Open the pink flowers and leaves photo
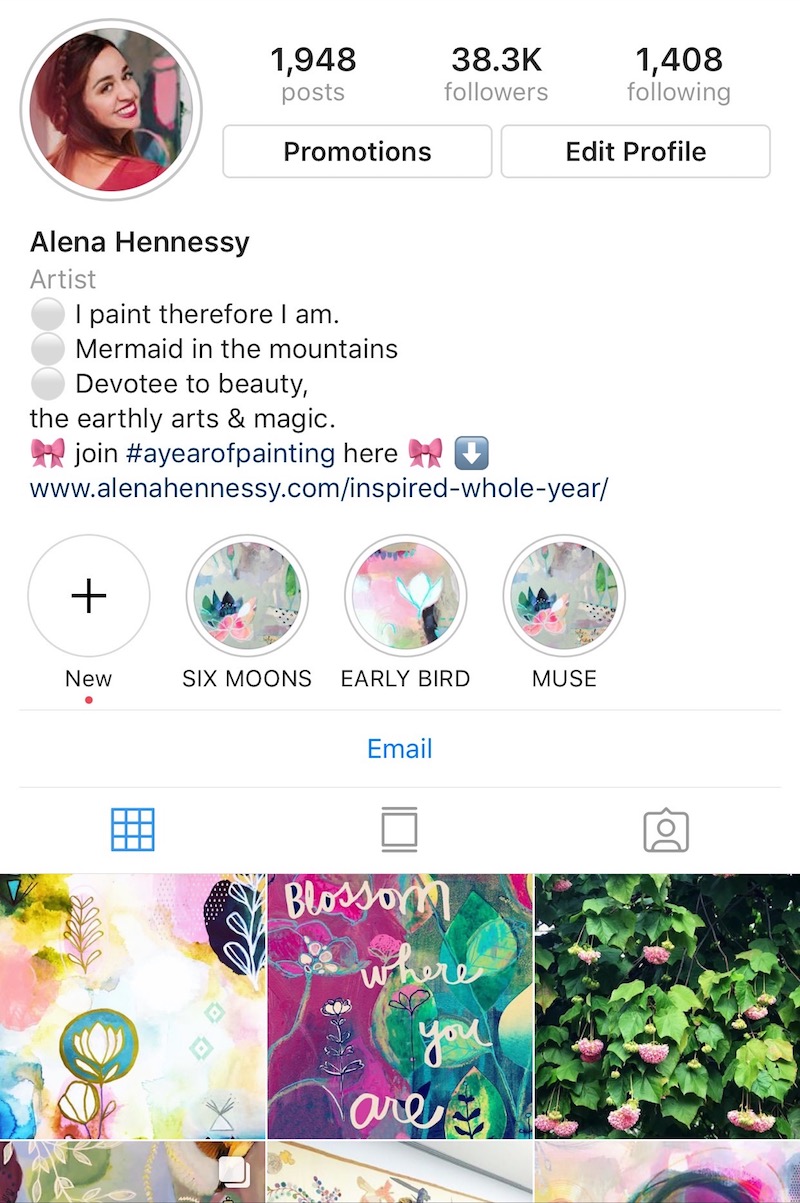The width and height of the screenshot is (800, 1203). (667, 1005)
